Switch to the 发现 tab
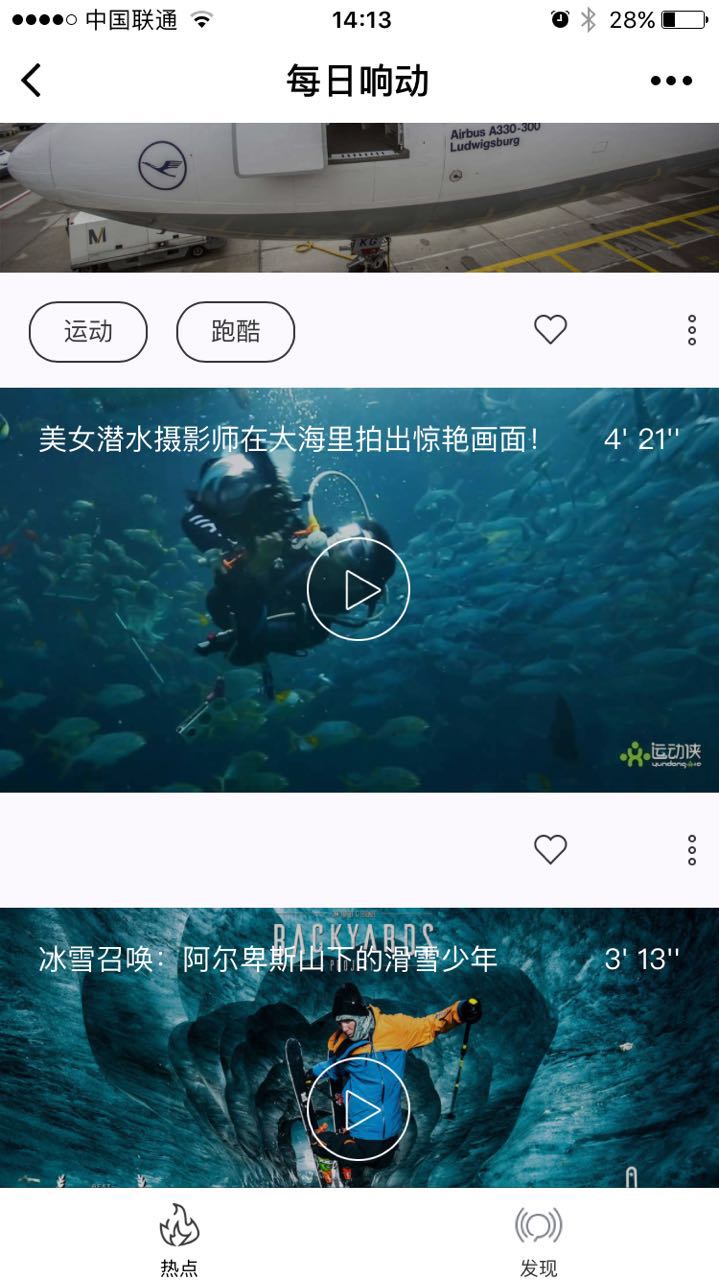This screenshot has width=719, height=1280. (x=538, y=1238)
